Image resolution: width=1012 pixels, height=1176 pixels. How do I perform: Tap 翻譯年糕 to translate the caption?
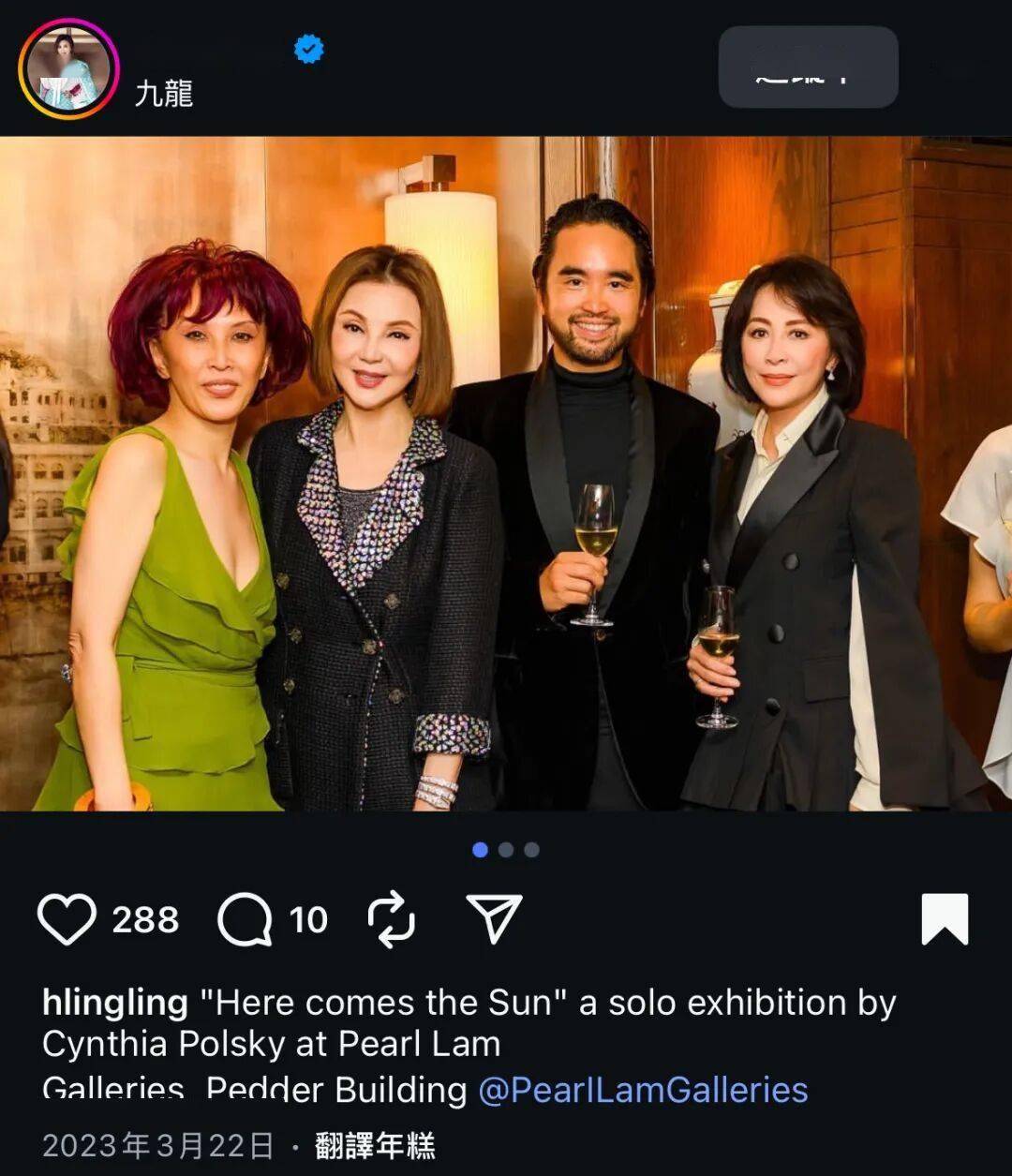(375, 1145)
